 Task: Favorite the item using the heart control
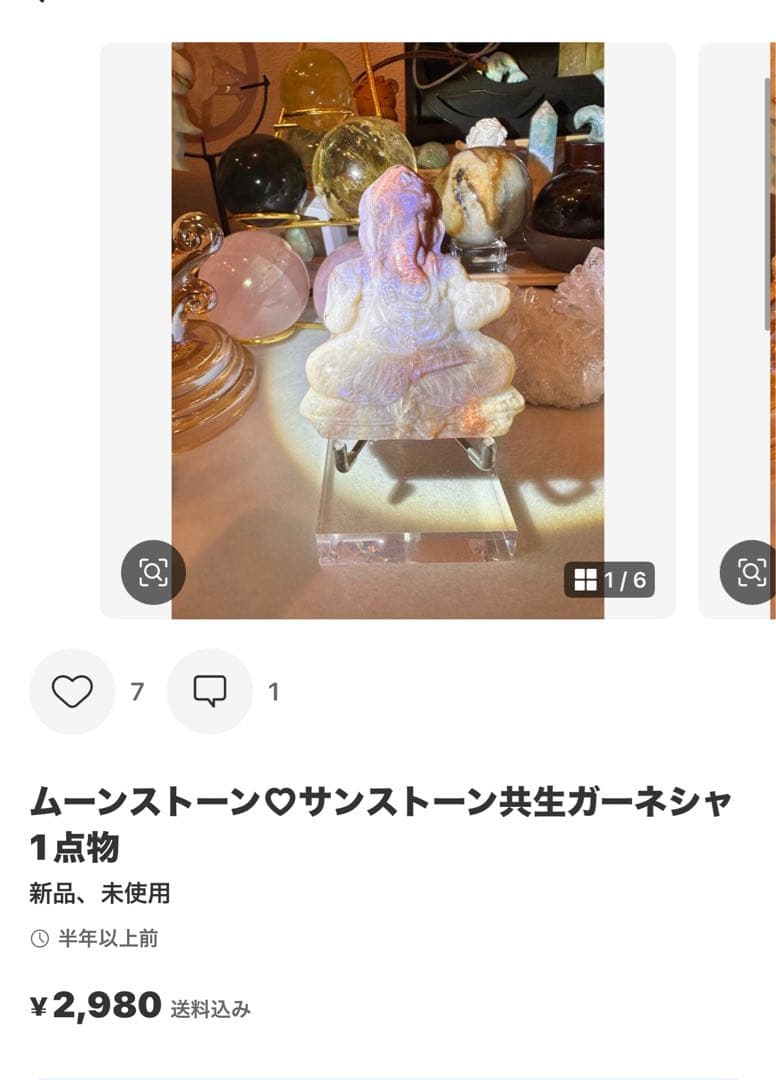[70, 689]
